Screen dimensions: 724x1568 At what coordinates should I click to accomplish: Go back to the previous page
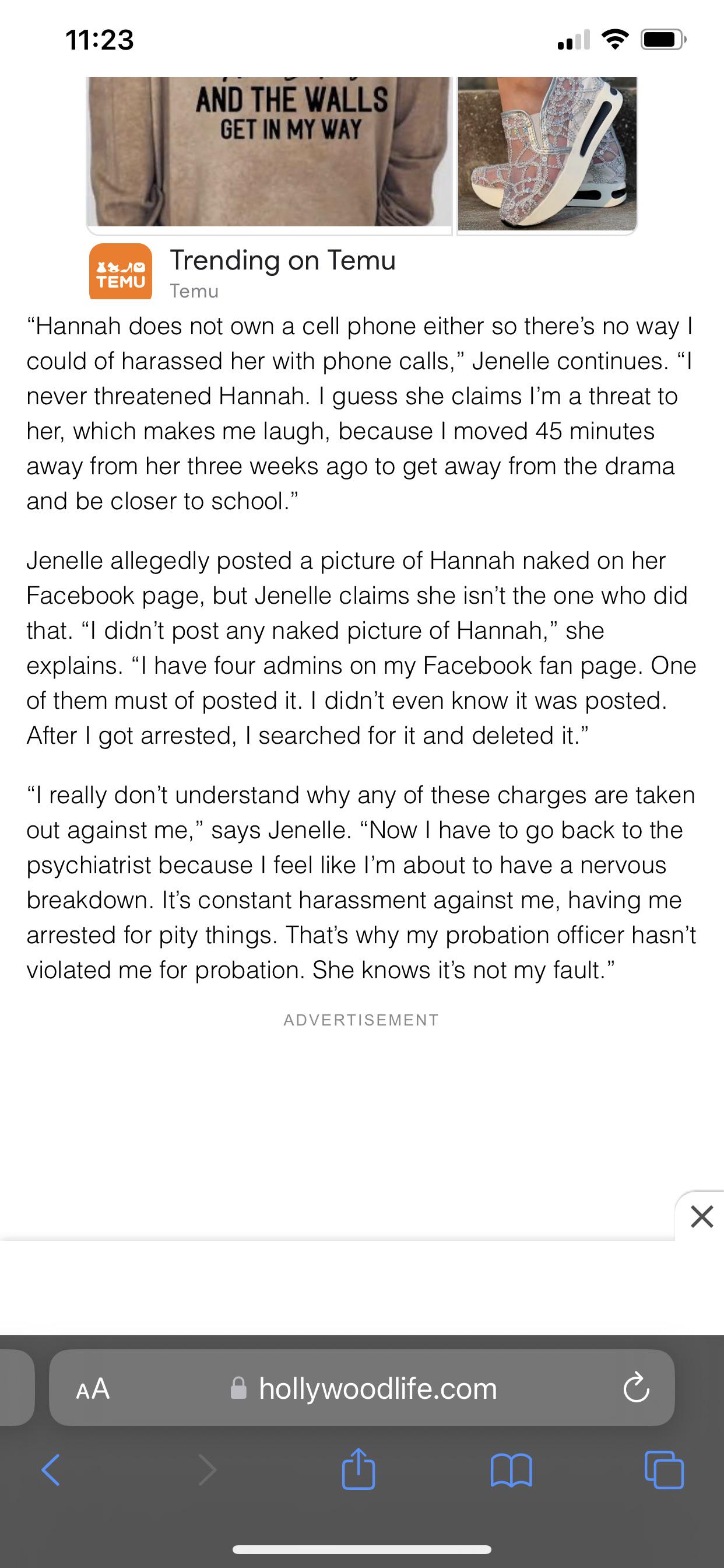coord(51,1471)
